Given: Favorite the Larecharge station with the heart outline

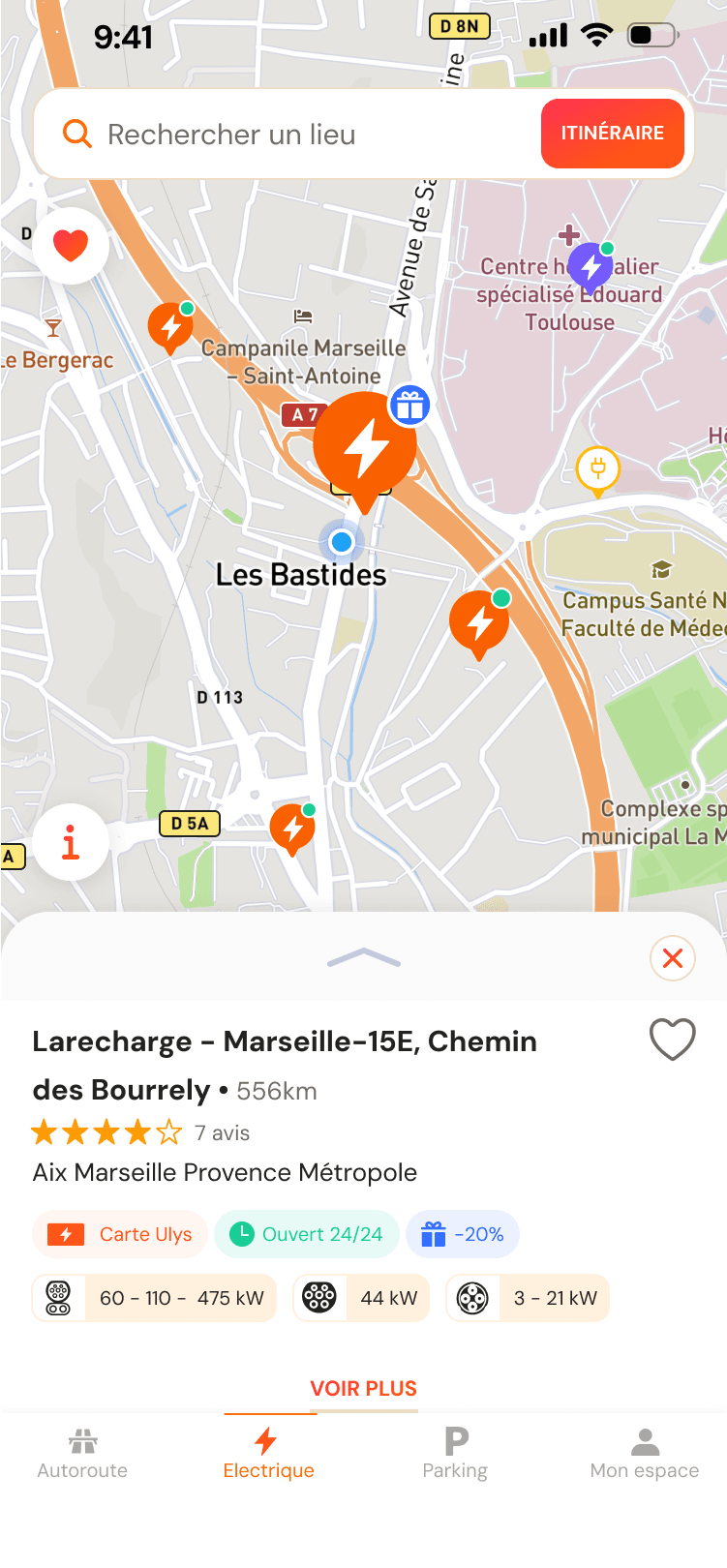Looking at the screenshot, I should pos(672,1040).
